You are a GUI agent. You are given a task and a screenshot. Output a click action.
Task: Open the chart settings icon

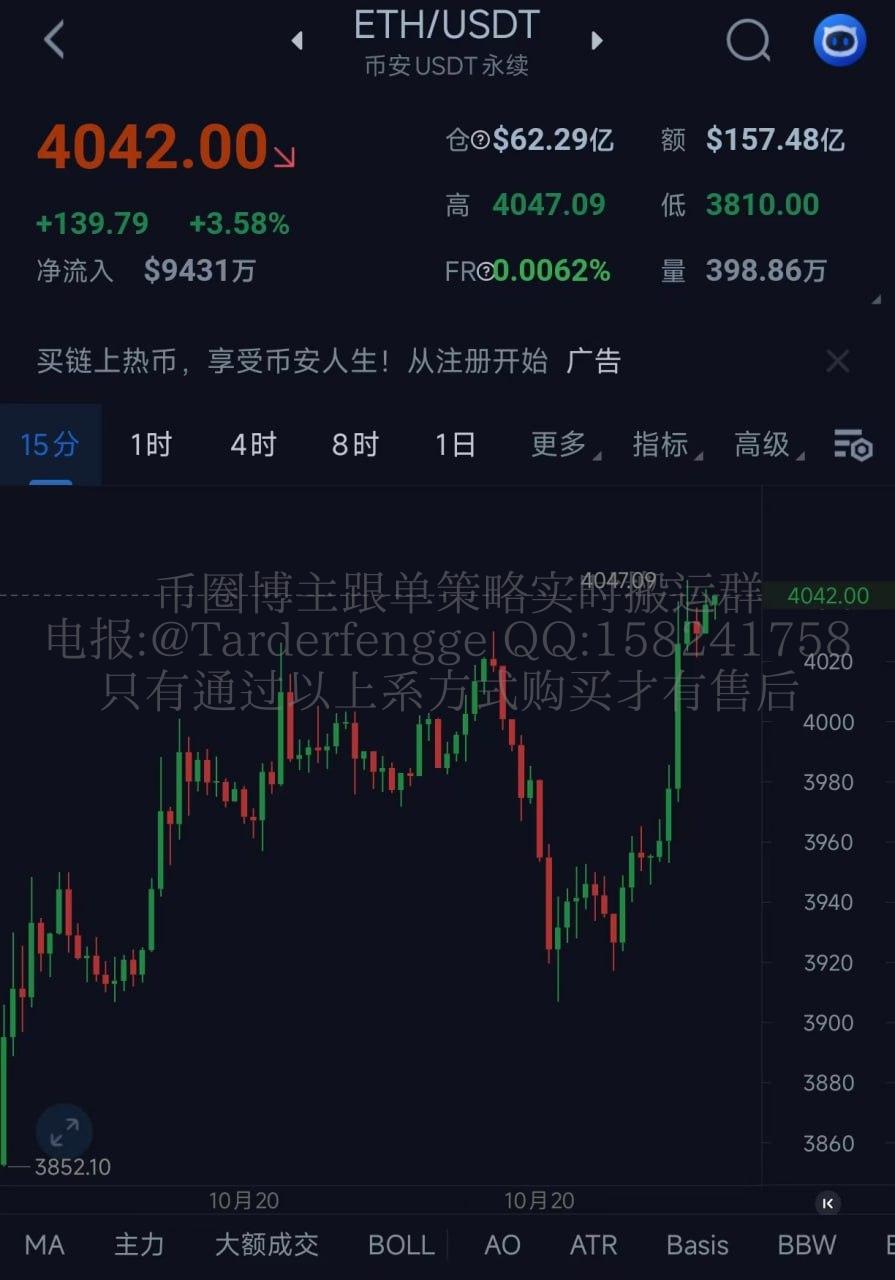point(853,445)
